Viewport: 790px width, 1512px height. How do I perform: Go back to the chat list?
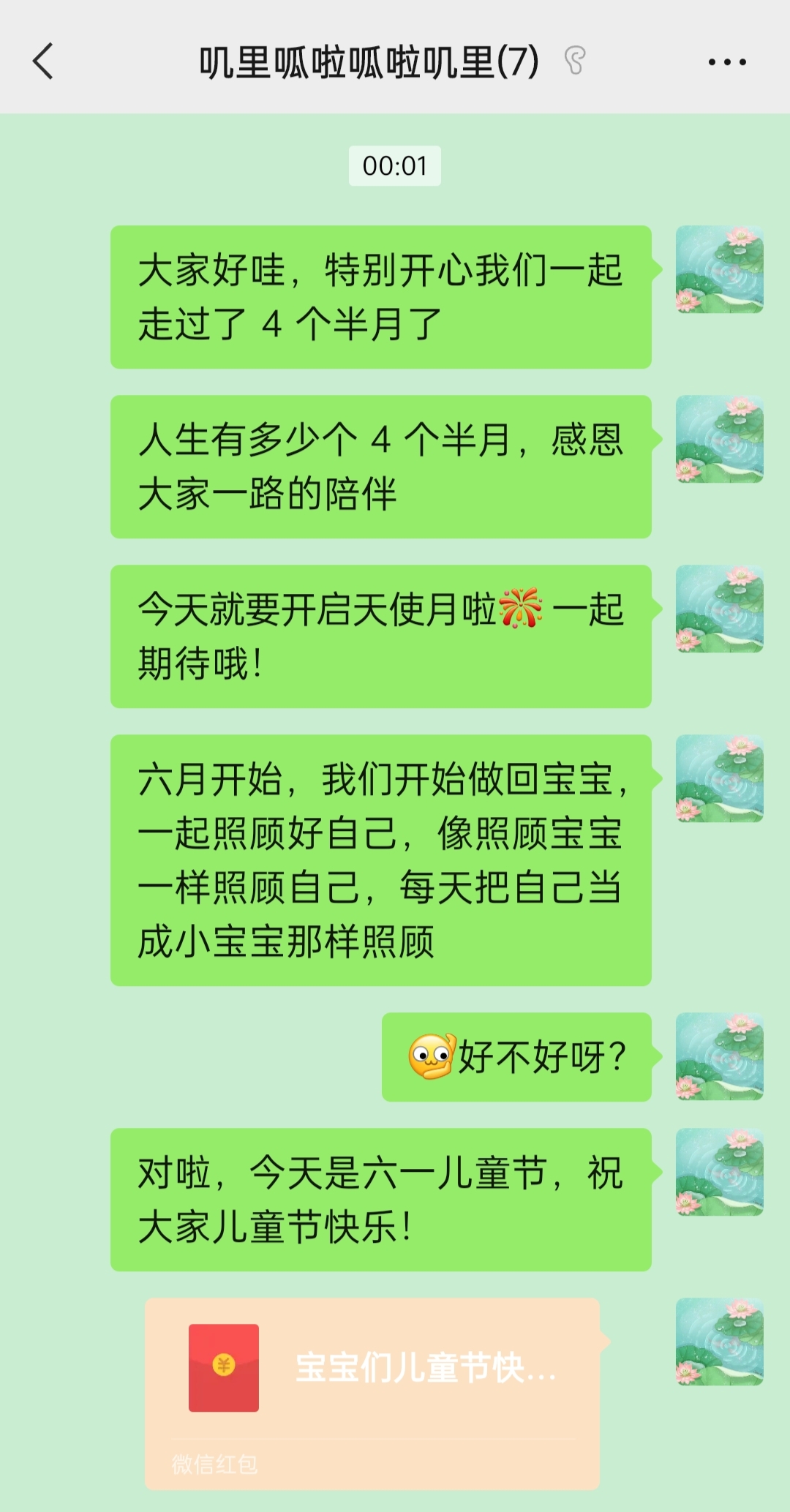coord(44,61)
